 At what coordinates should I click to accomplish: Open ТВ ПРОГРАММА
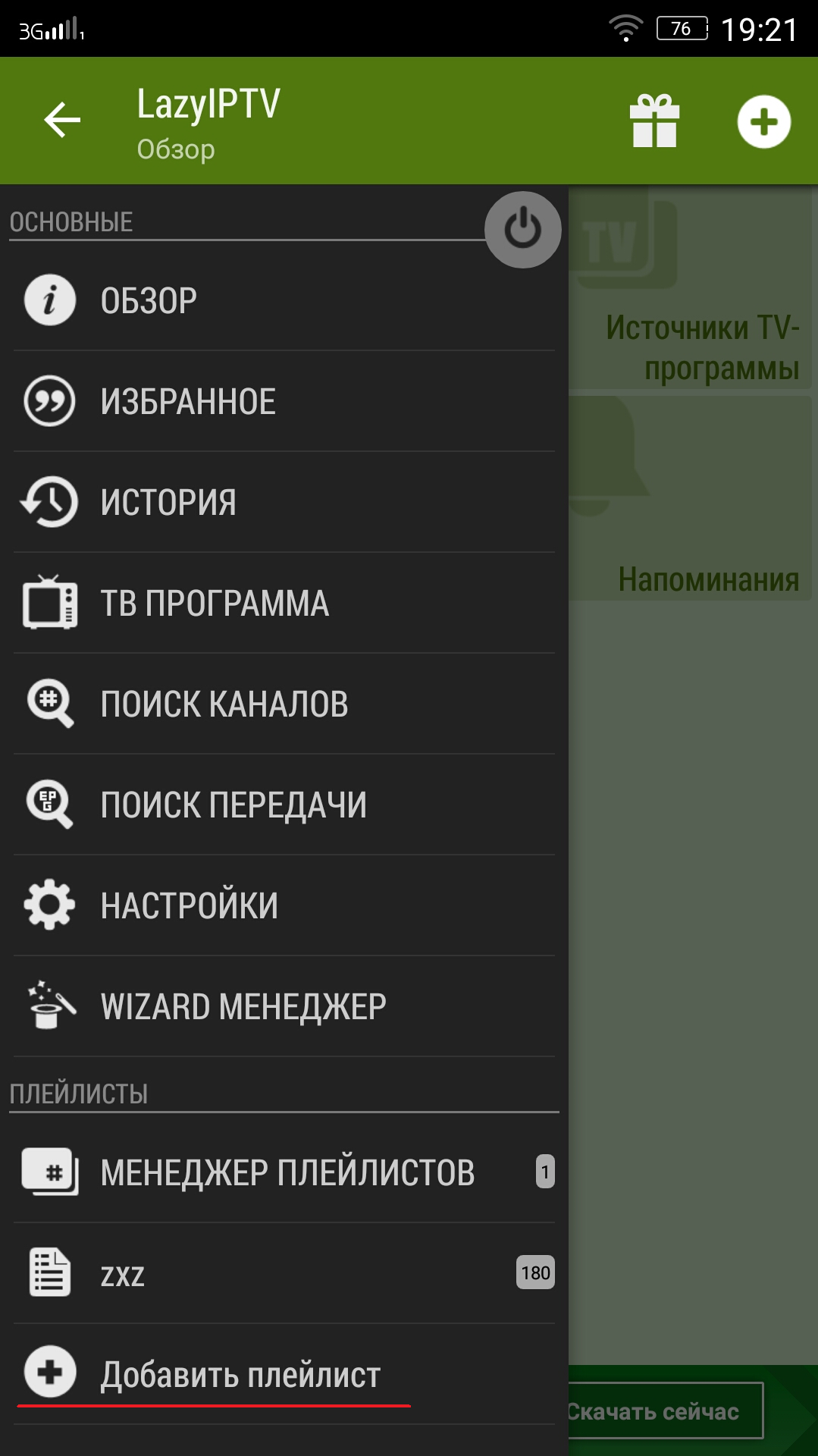click(284, 603)
